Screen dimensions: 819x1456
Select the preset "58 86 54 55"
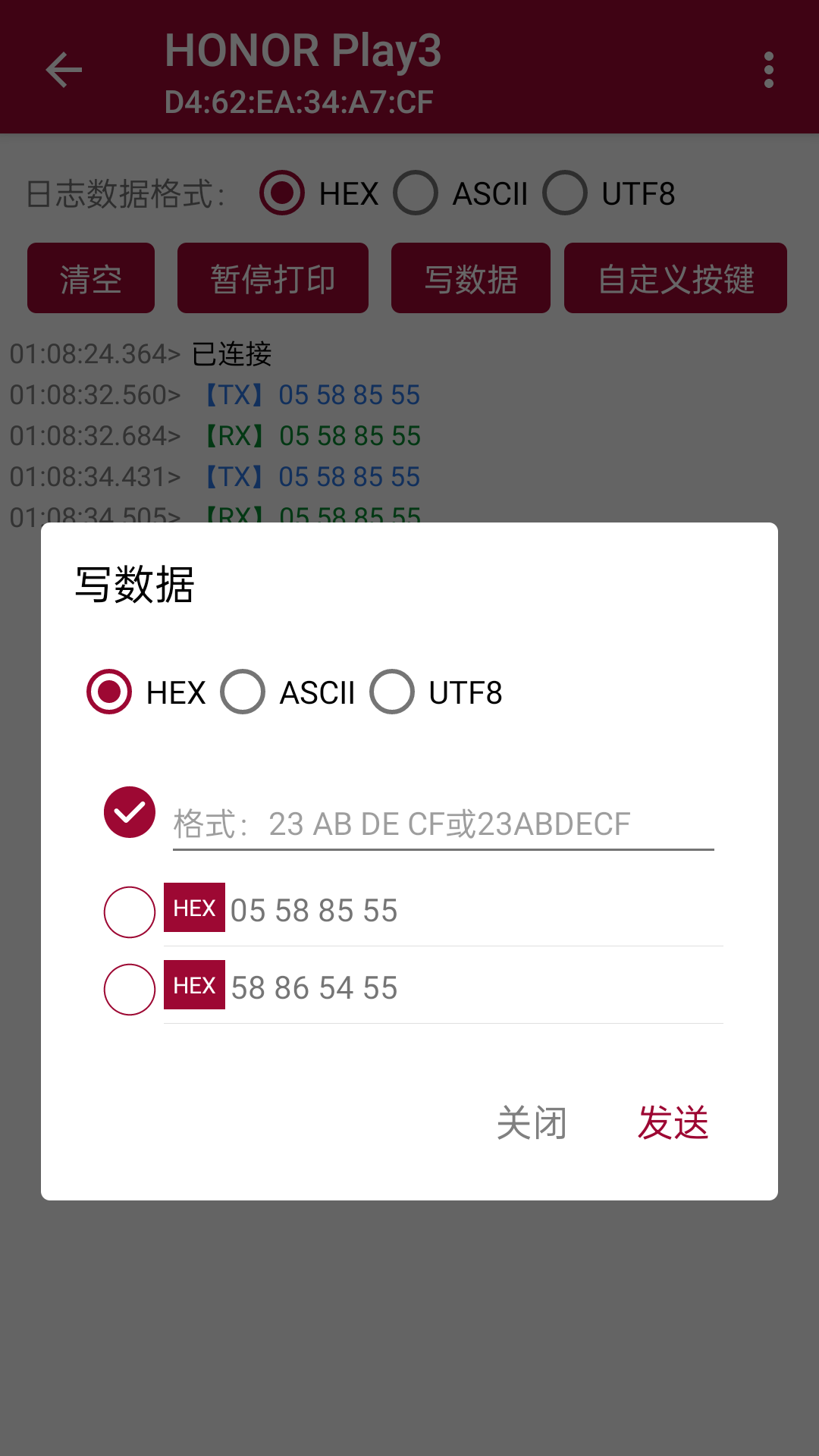(129, 988)
